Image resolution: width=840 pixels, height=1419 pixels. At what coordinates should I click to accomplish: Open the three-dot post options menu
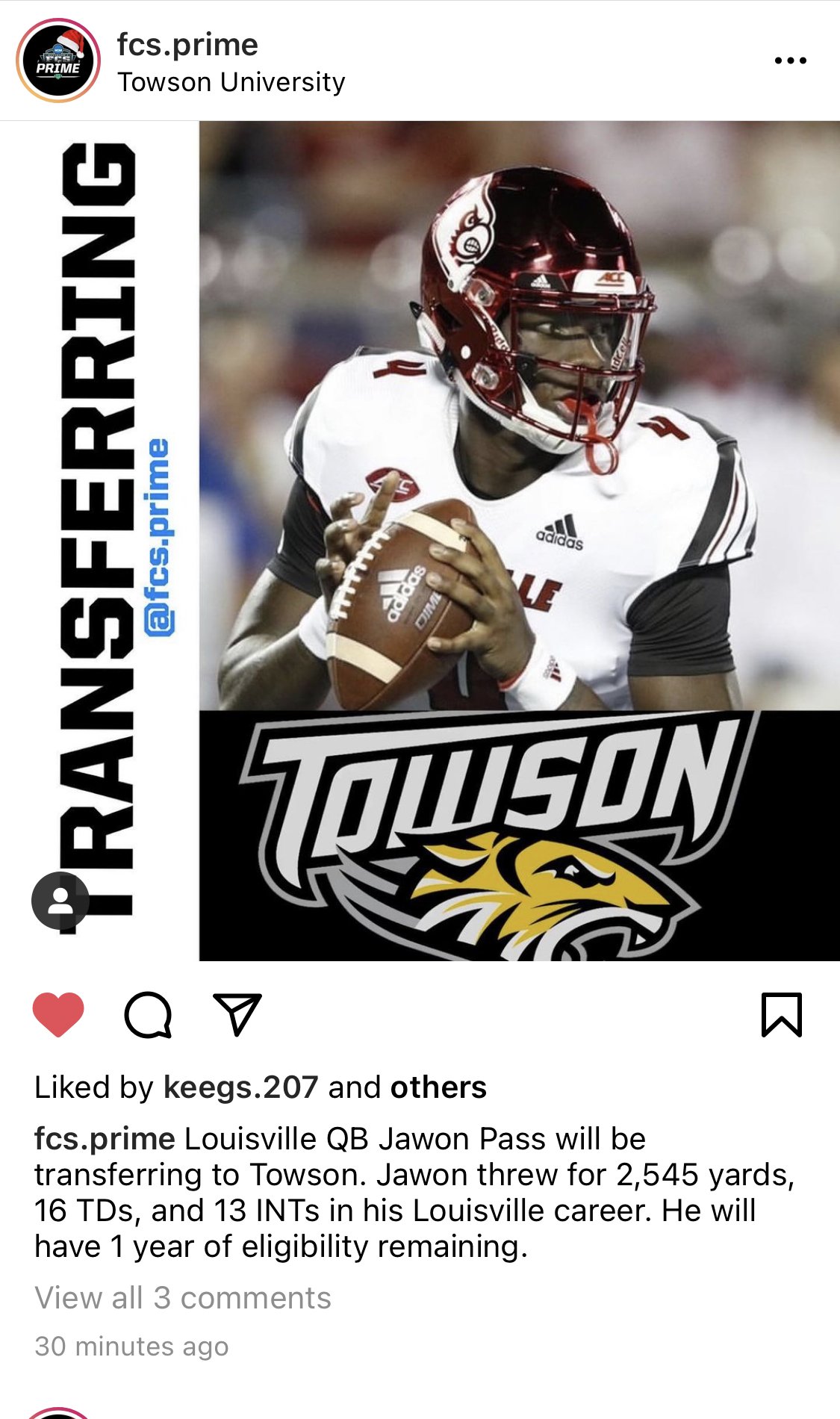pos(791,60)
